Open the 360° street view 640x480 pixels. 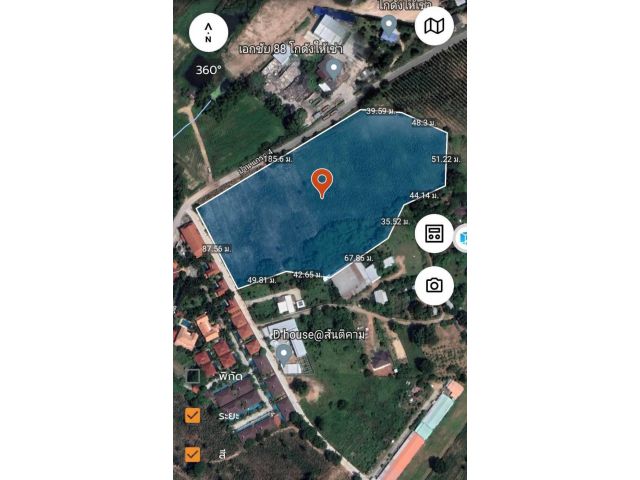(x=208, y=71)
